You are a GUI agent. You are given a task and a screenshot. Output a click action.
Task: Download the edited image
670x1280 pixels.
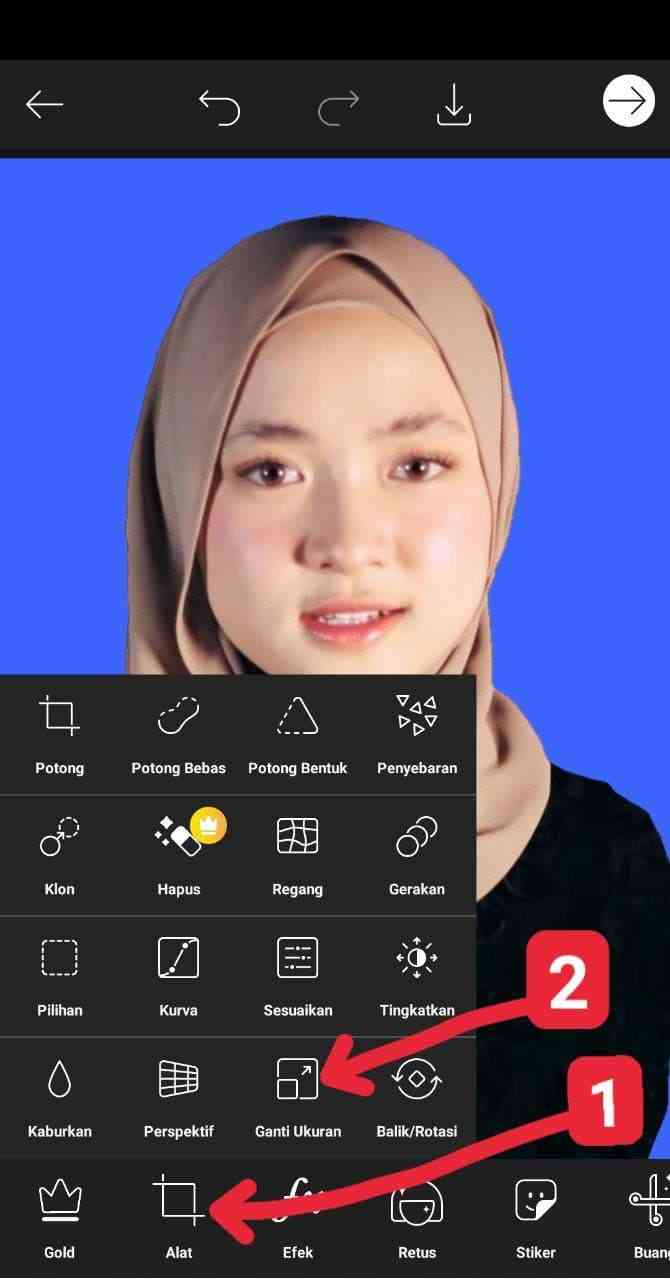(x=454, y=105)
